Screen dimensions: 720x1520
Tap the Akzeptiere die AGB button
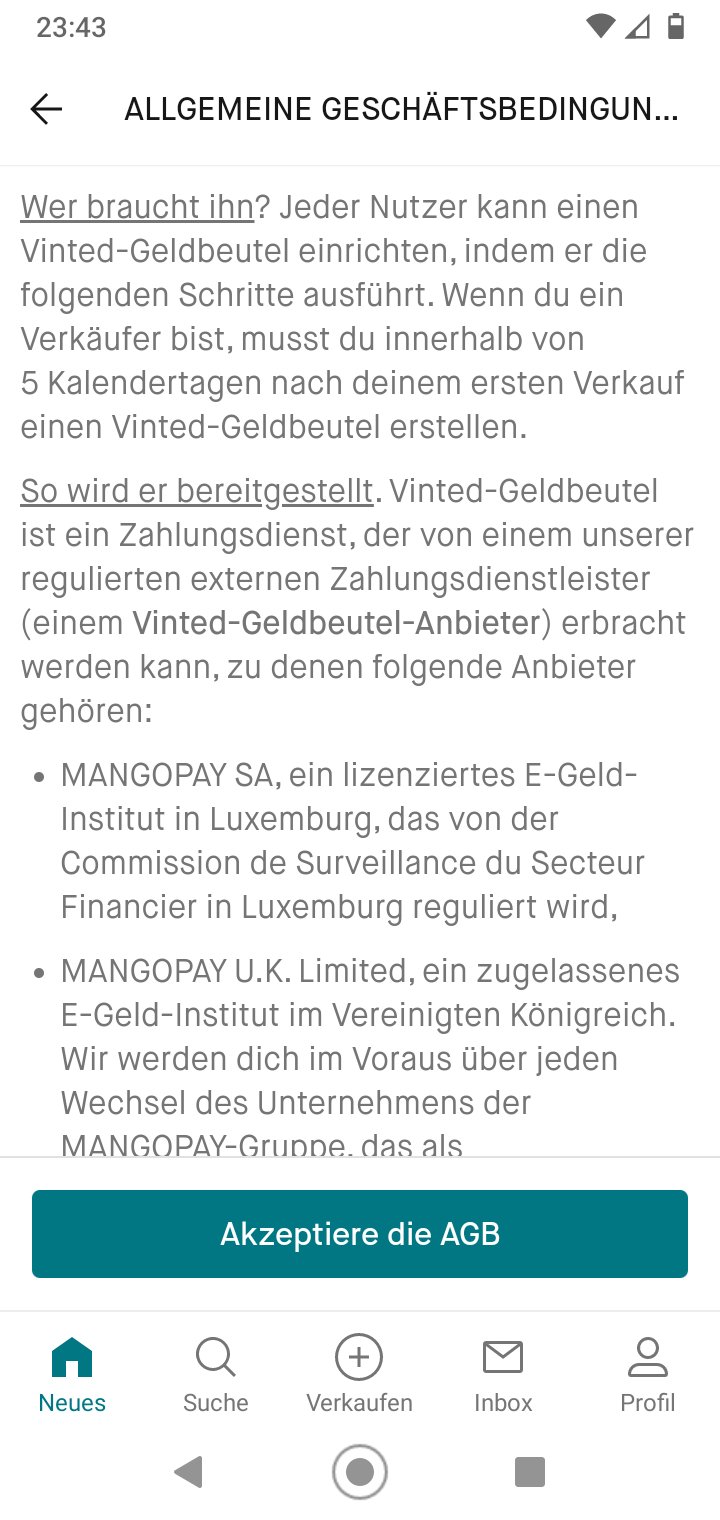point(360,1233)
